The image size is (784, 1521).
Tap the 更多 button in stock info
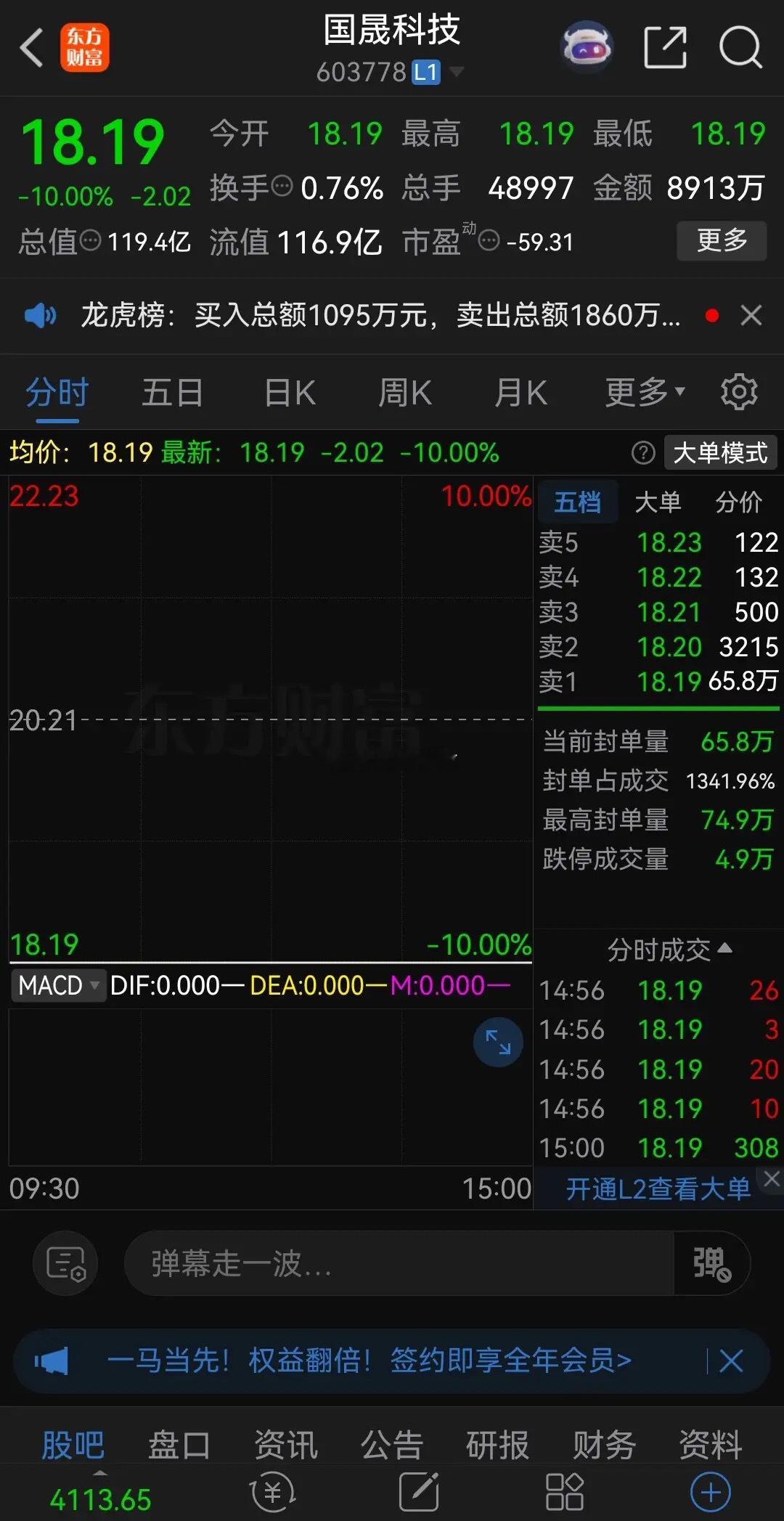pyautogui.click(x=721, y=241)
